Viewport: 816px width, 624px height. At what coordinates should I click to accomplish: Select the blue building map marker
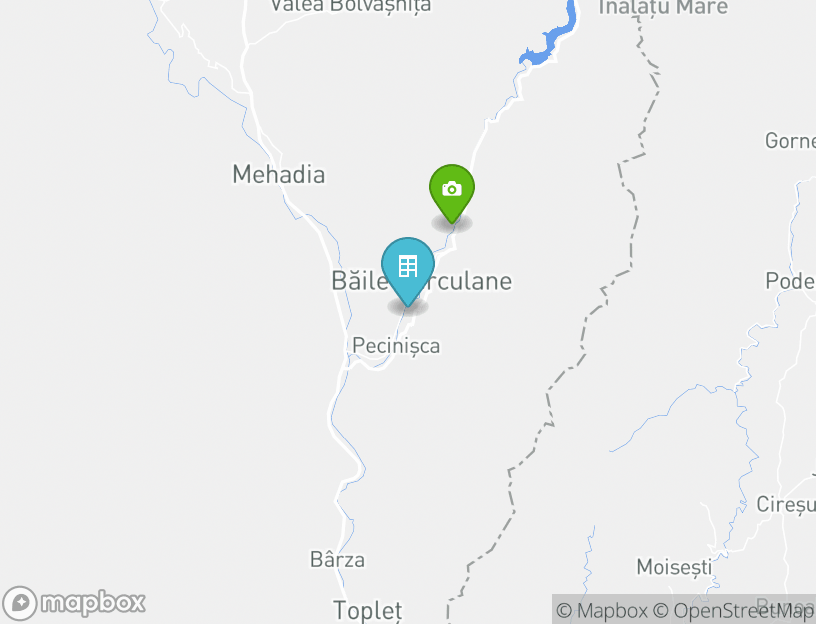[x=408, y=267]
